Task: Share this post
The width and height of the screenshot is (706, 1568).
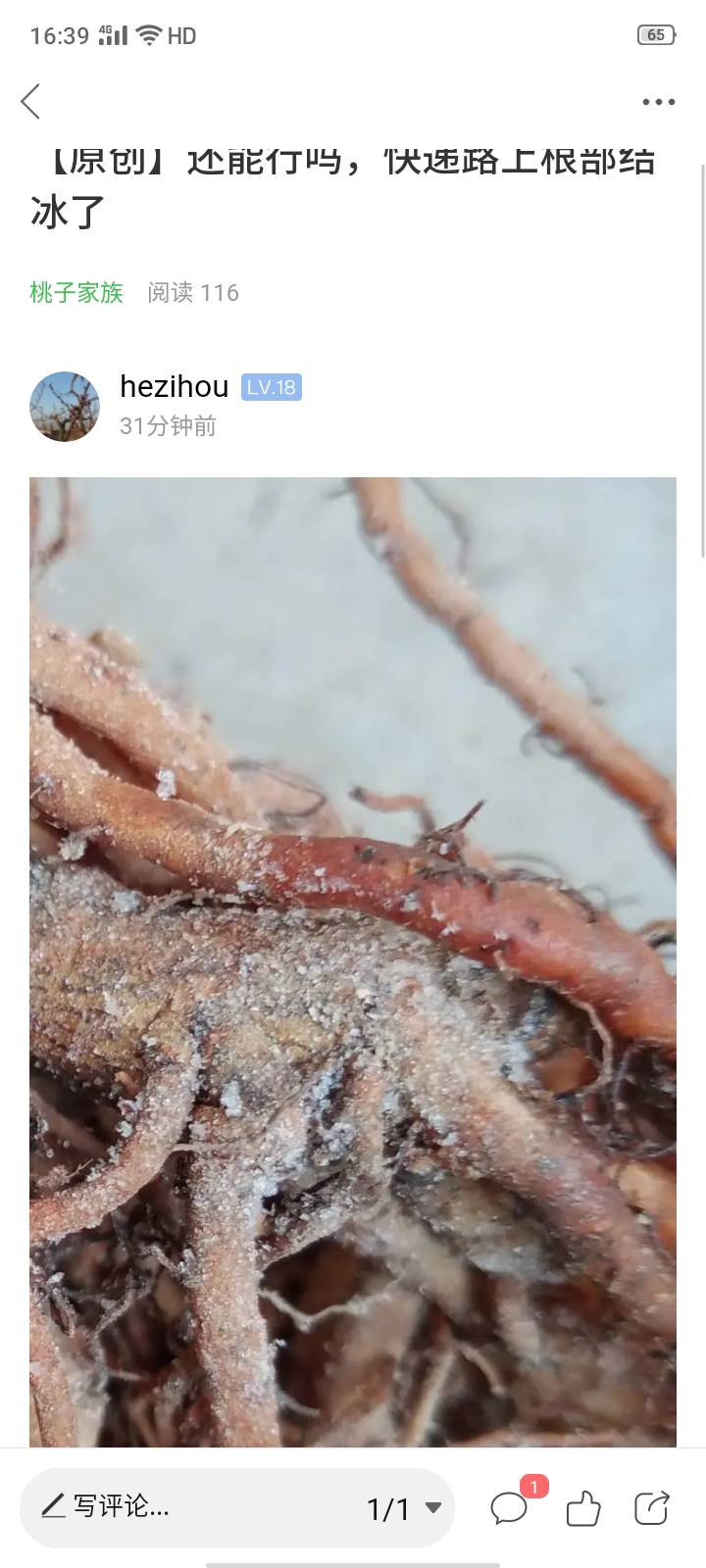Action: pos(652,1507)
